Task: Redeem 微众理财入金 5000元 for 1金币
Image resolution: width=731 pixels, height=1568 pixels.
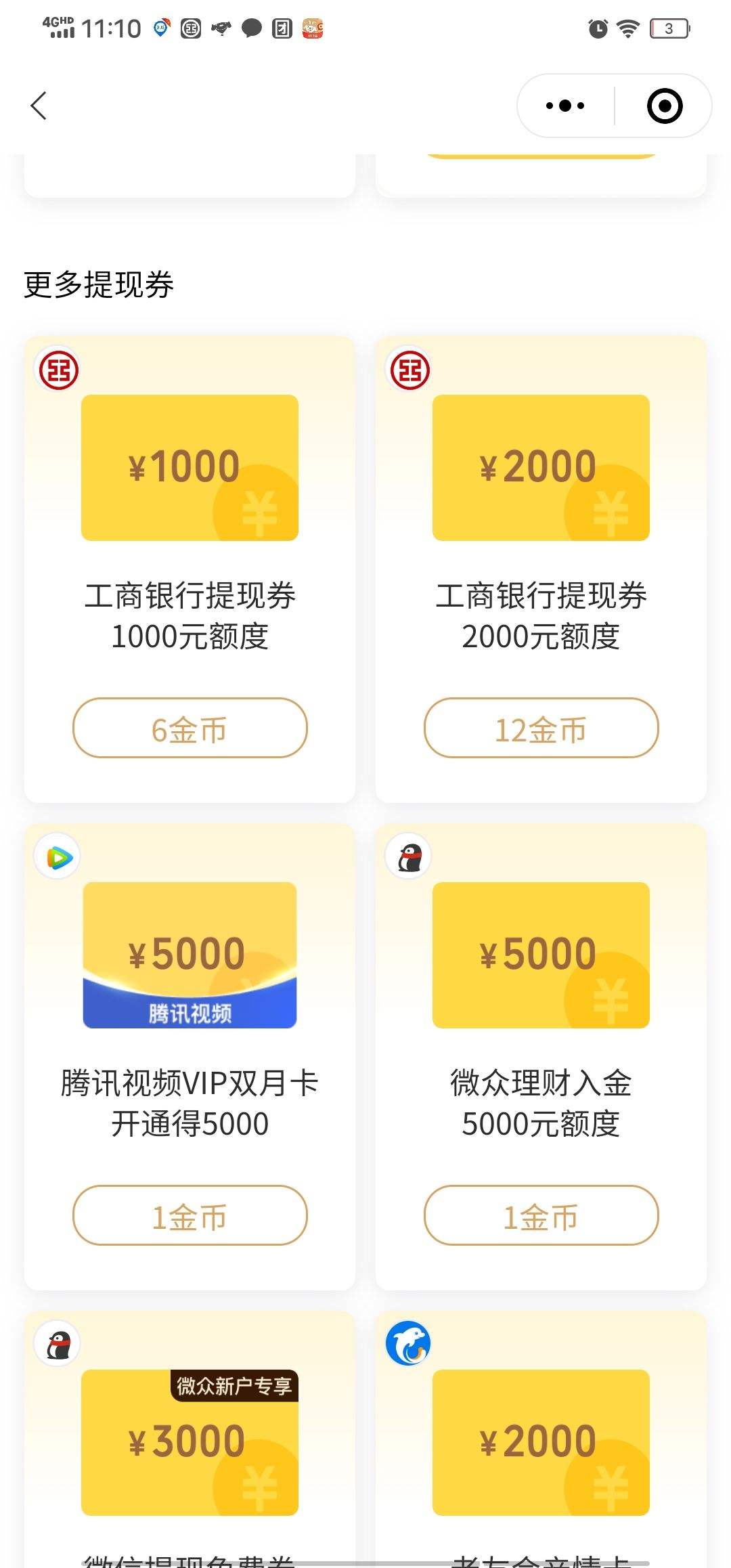Action: tap(541, 1215)
